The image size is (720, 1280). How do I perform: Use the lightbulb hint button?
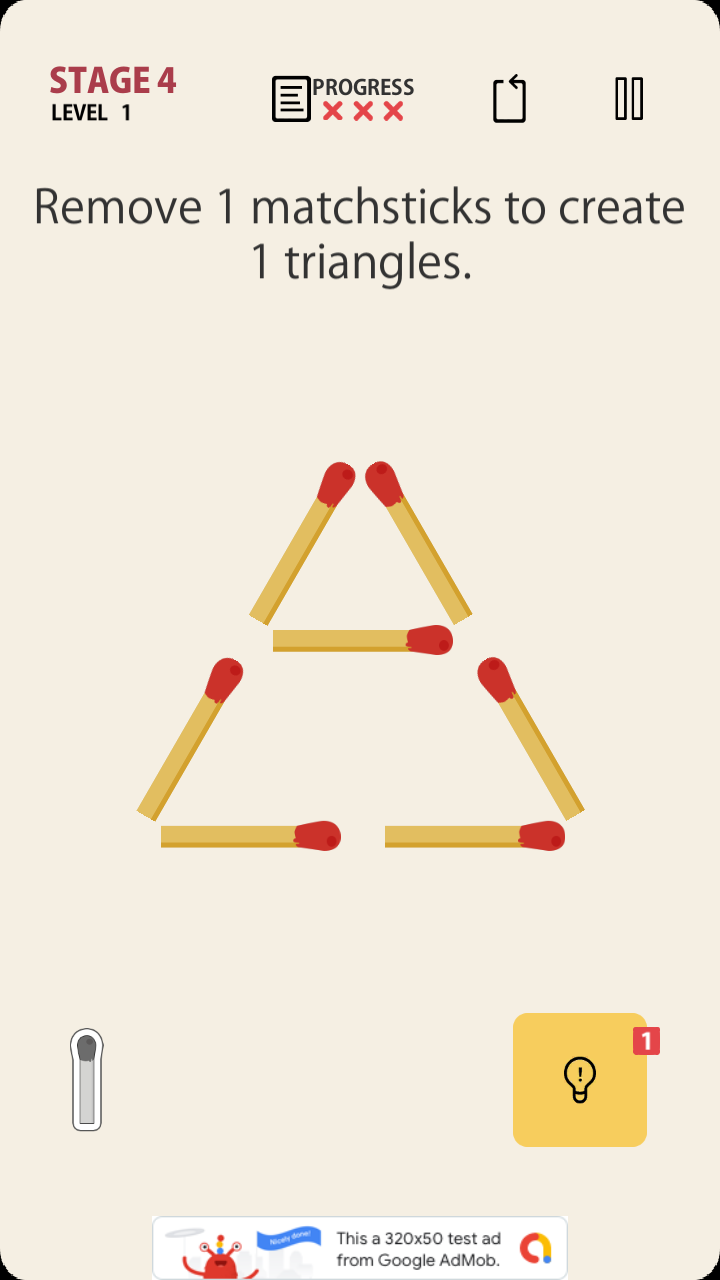tap(580, 1080)
